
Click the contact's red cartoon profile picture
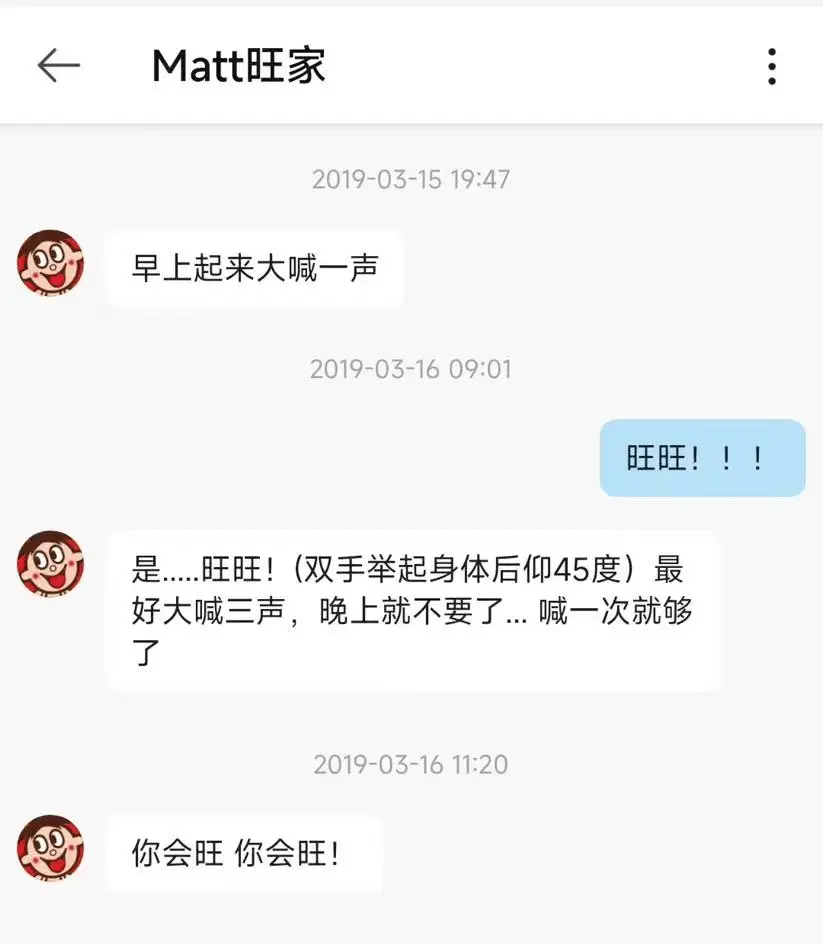tap(50, 267)
